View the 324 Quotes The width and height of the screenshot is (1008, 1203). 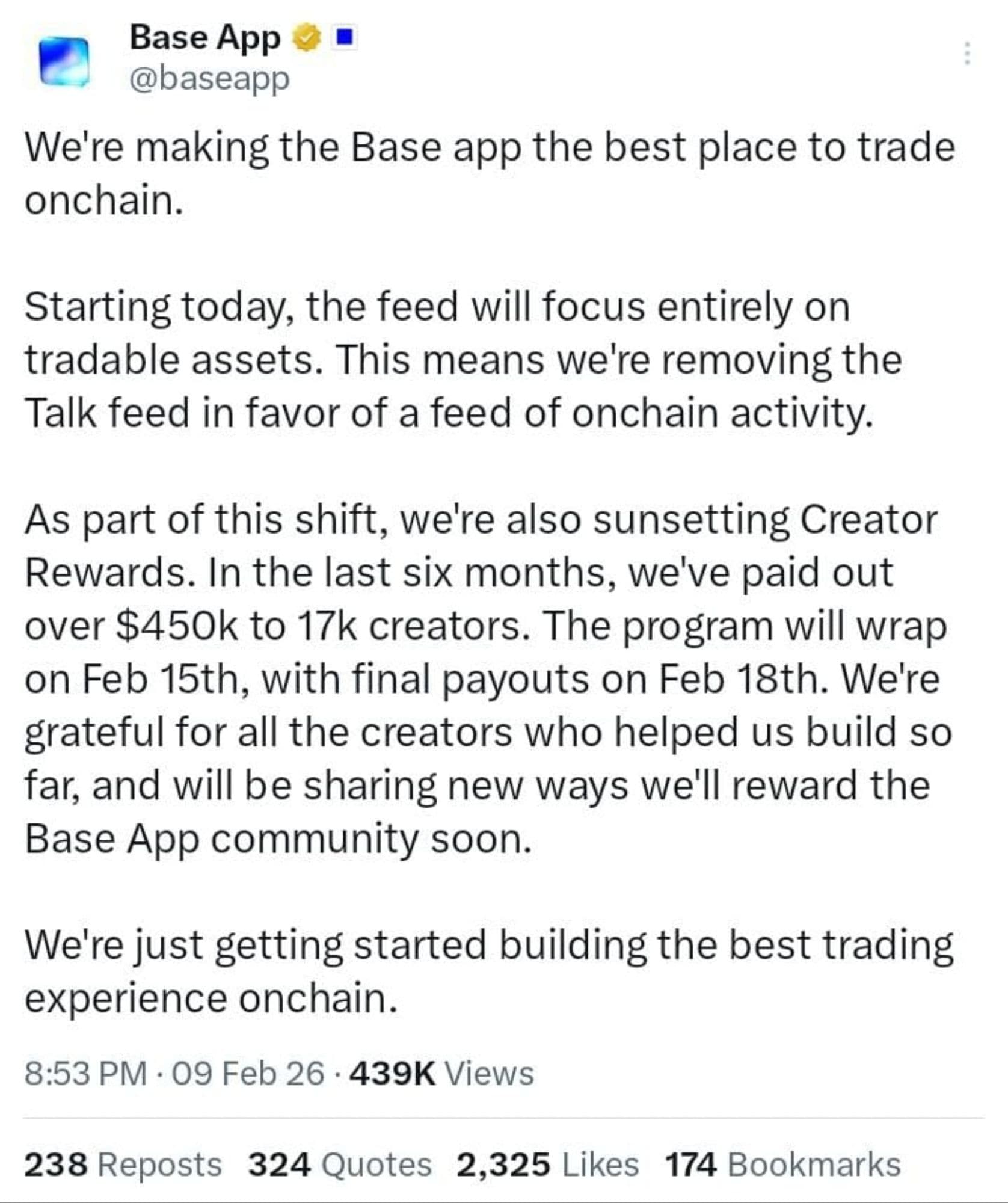tap(340, 1164)
